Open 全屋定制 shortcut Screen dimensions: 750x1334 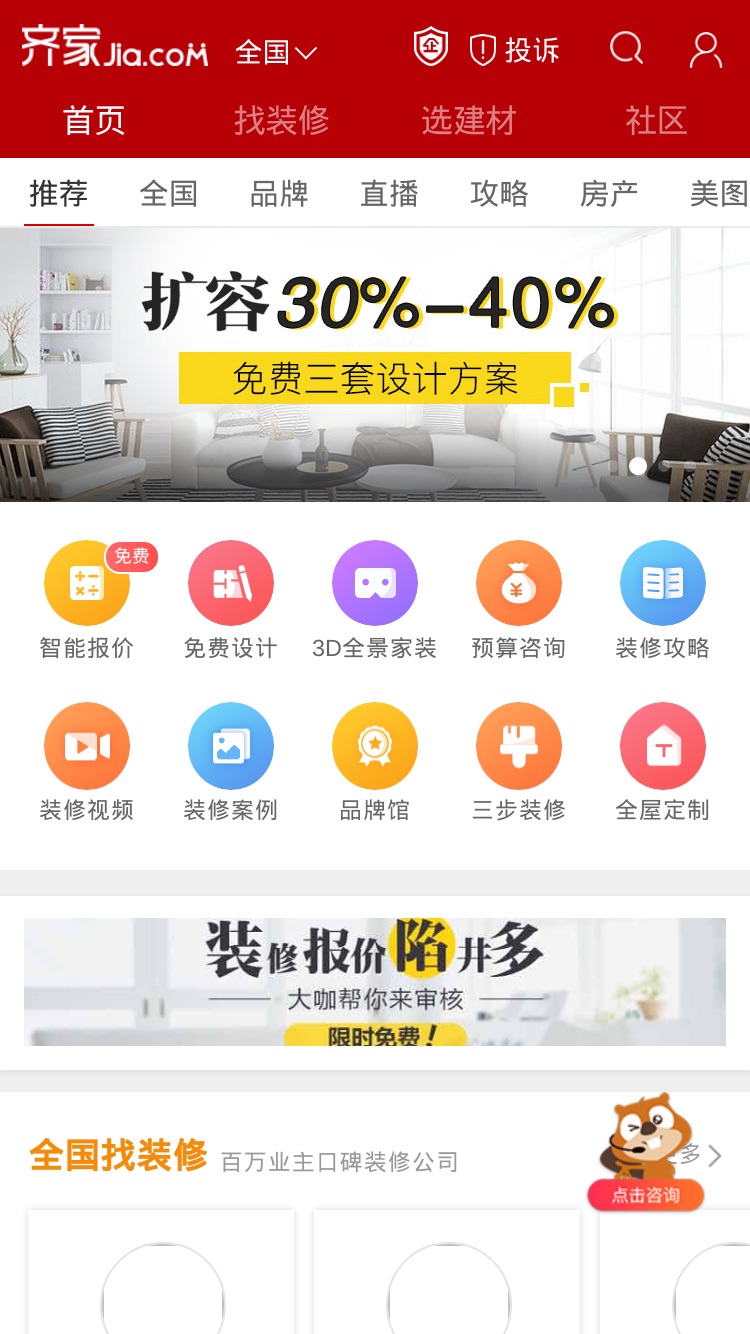[663, 763]
